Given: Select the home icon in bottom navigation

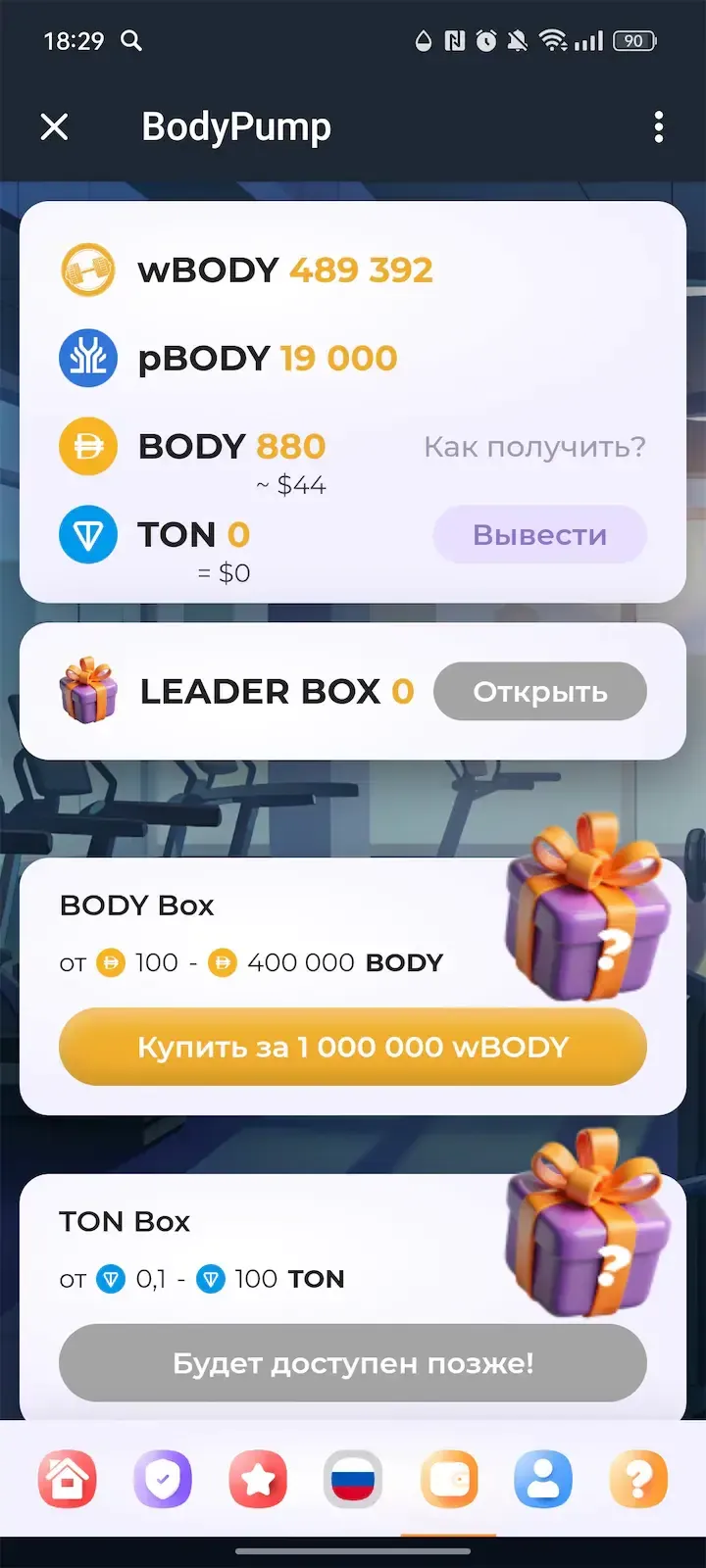Looking at the screenshot, I should click(x=67, y=1480).
